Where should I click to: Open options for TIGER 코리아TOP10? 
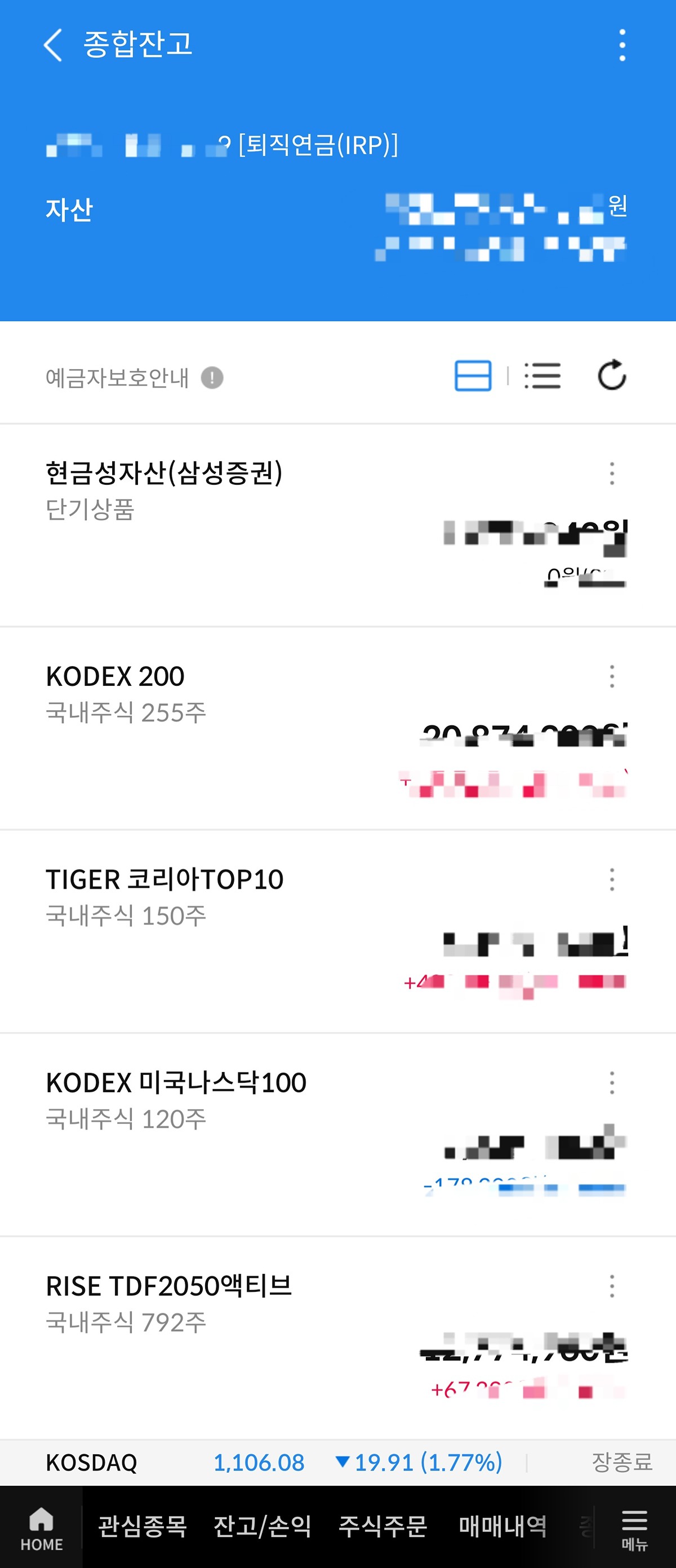pos(612,880)
